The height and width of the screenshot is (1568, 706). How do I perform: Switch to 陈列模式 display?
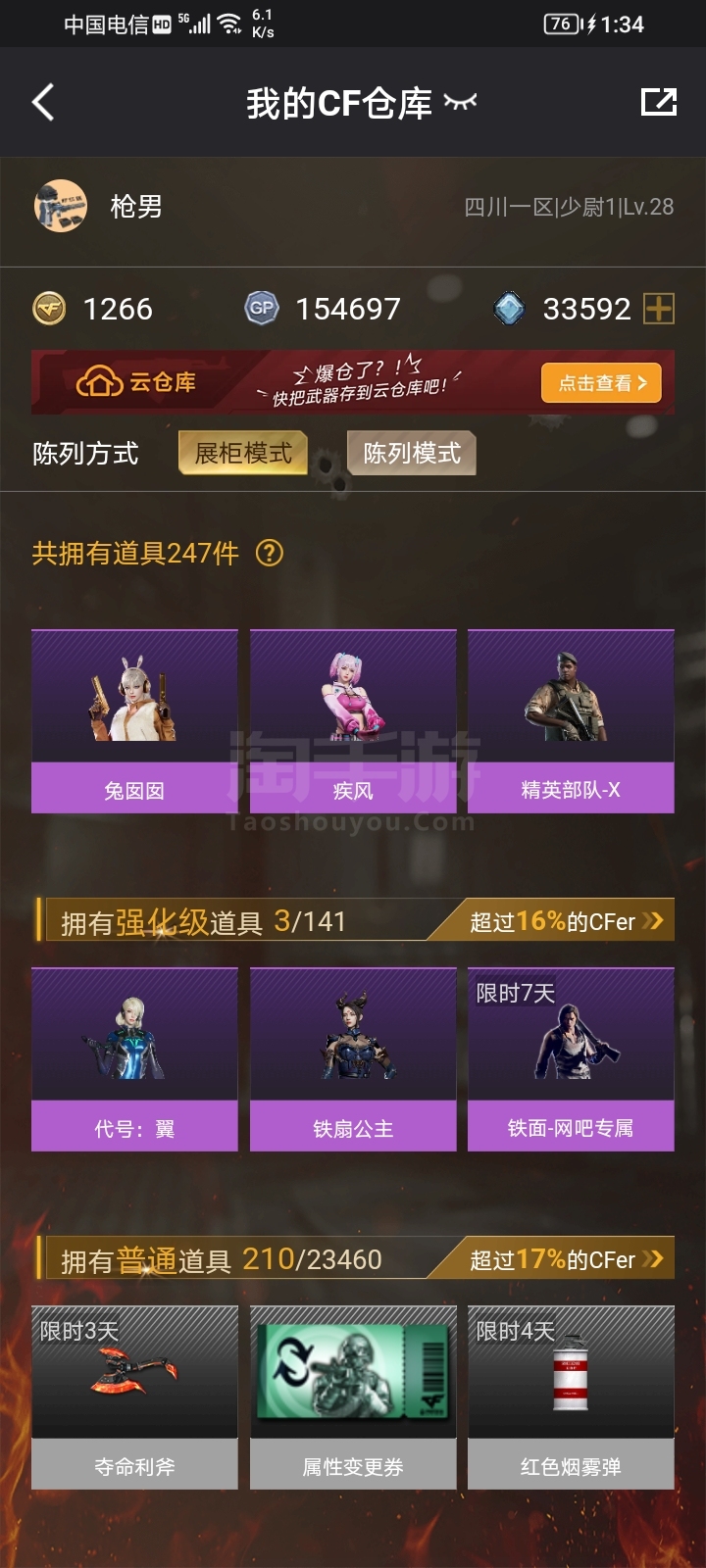[412, 453]
